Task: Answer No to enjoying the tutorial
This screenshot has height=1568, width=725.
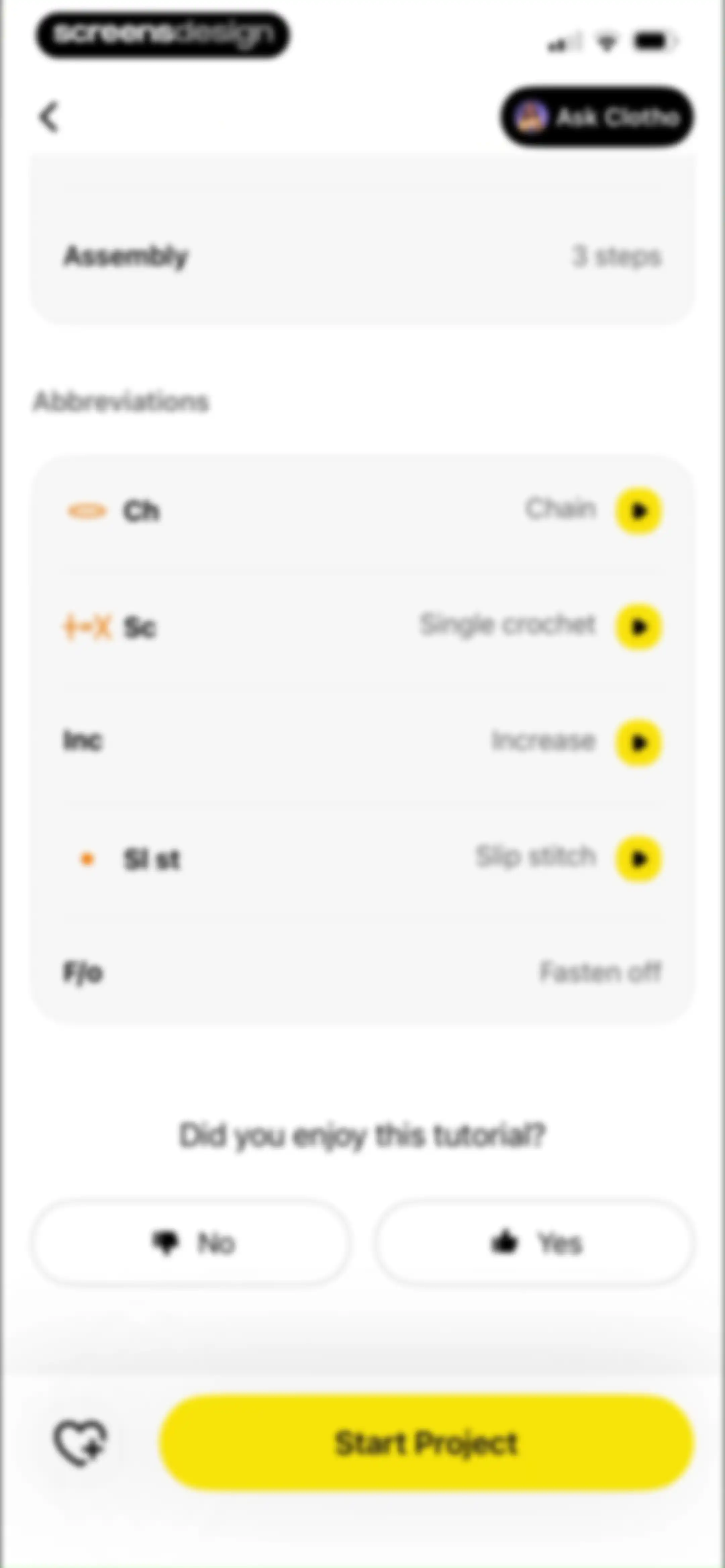Action: 192,1243
